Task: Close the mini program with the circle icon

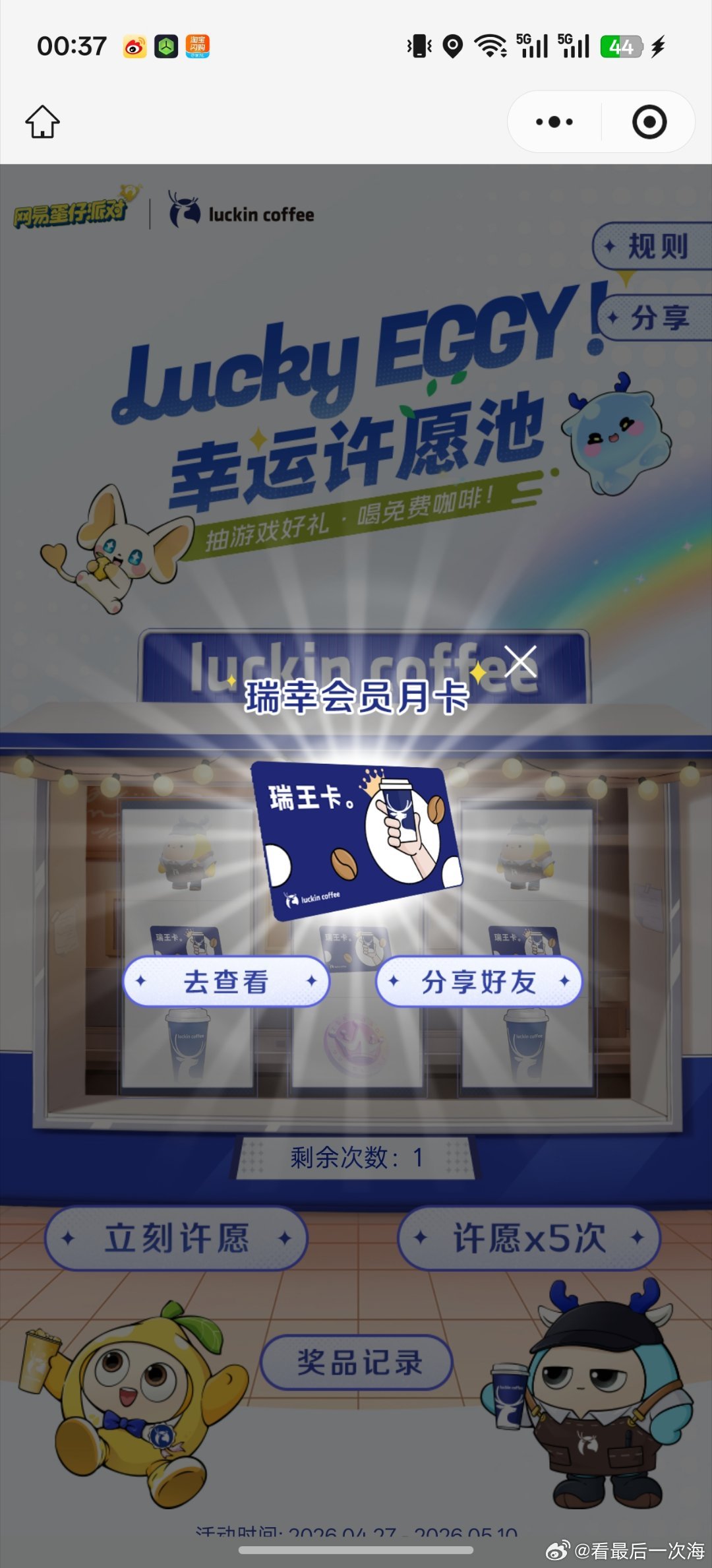Action: tap(649, 122)
